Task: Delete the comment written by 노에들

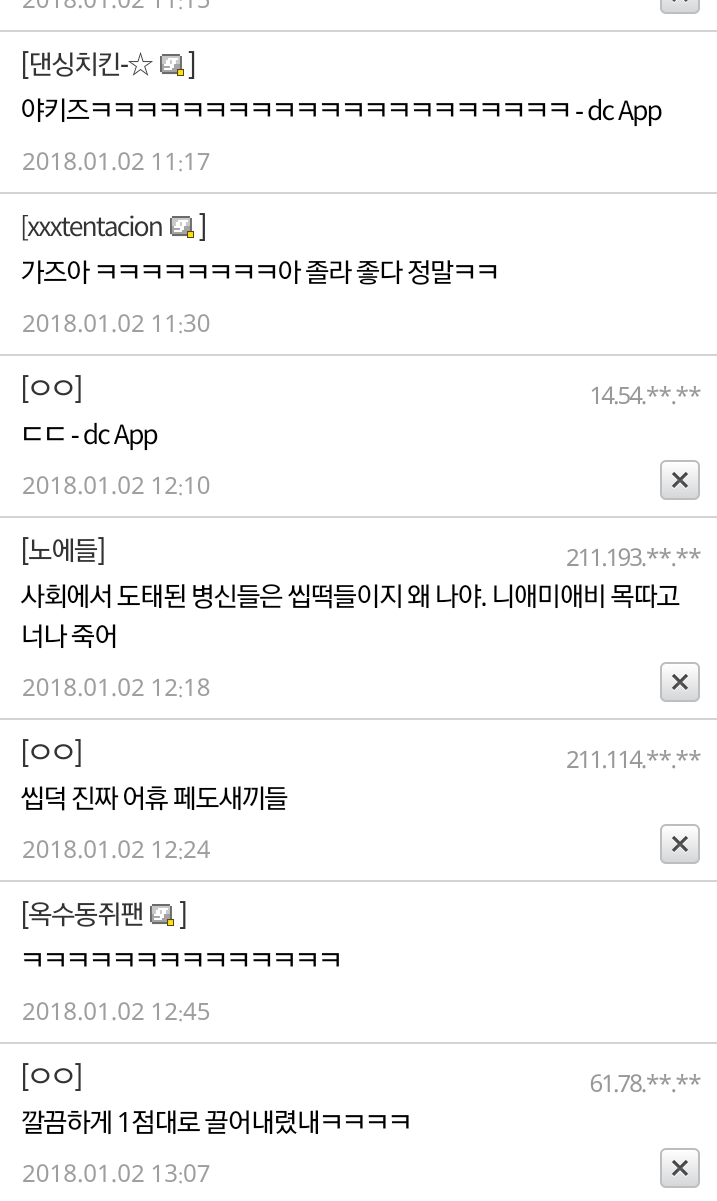Action: click(680, 683)
